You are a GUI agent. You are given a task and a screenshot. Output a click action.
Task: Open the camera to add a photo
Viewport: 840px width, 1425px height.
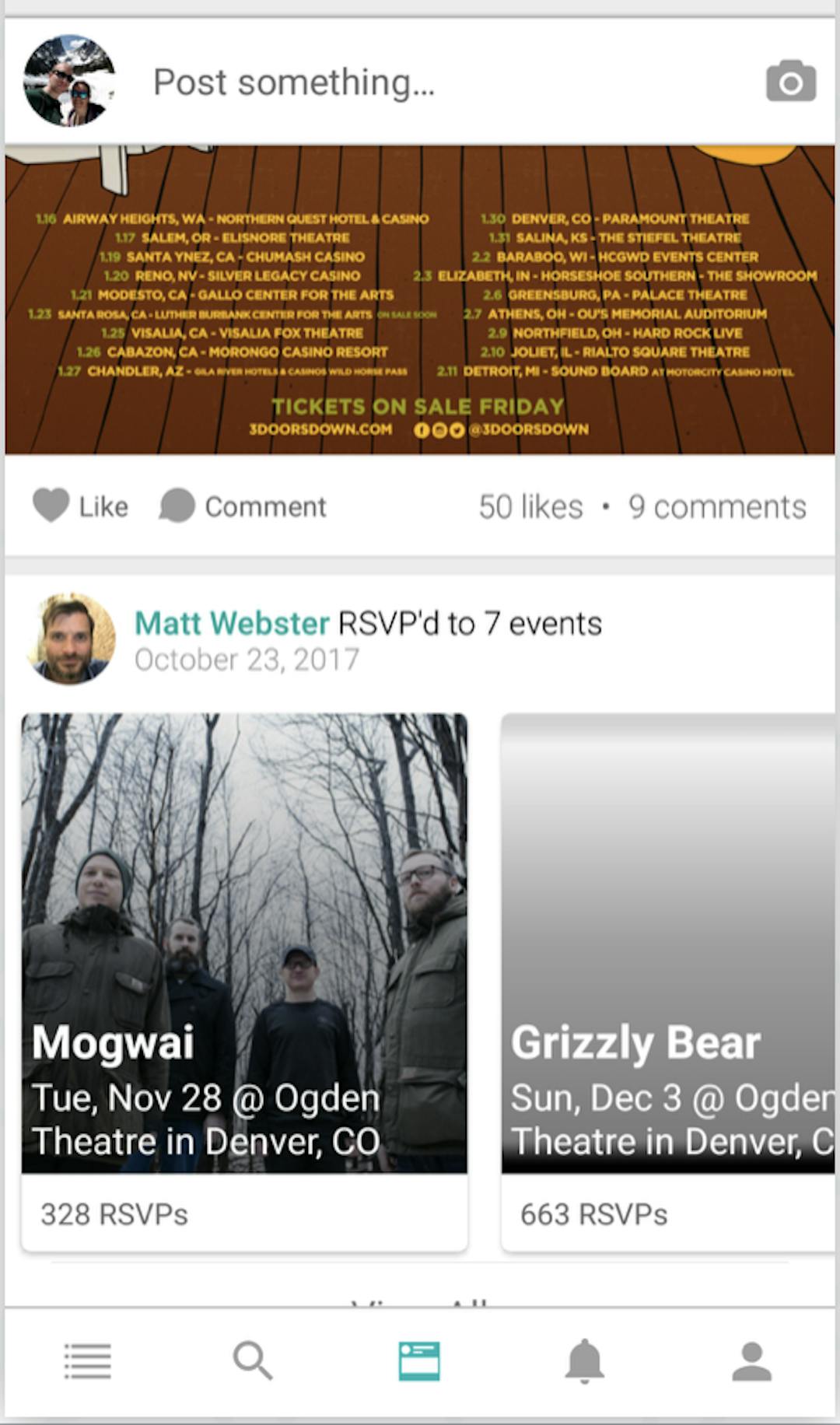click(791, 81)
